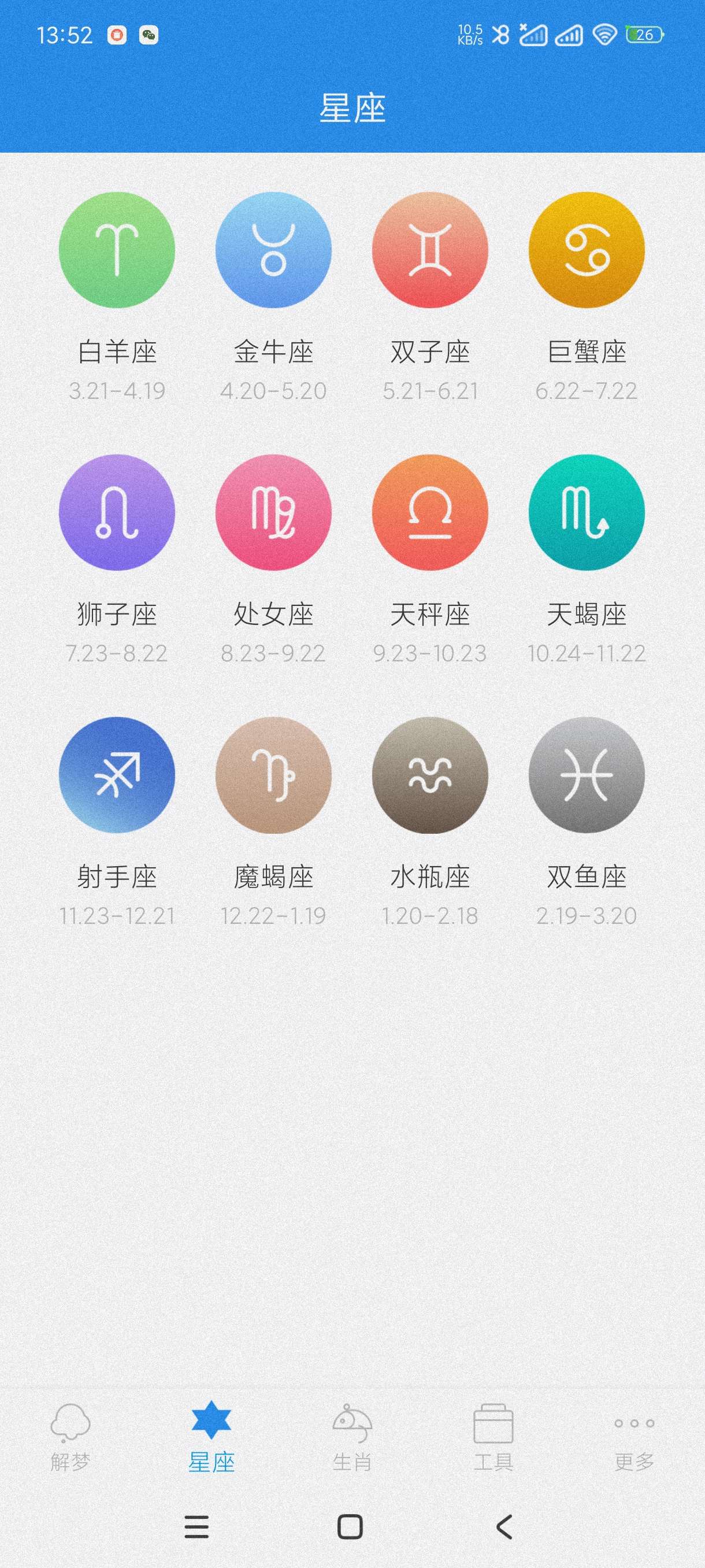This screenshot has width=705, height=1568.
Task: Open 水瓶座 (Aquarius) horoscope
Action: tap(430, 775)
